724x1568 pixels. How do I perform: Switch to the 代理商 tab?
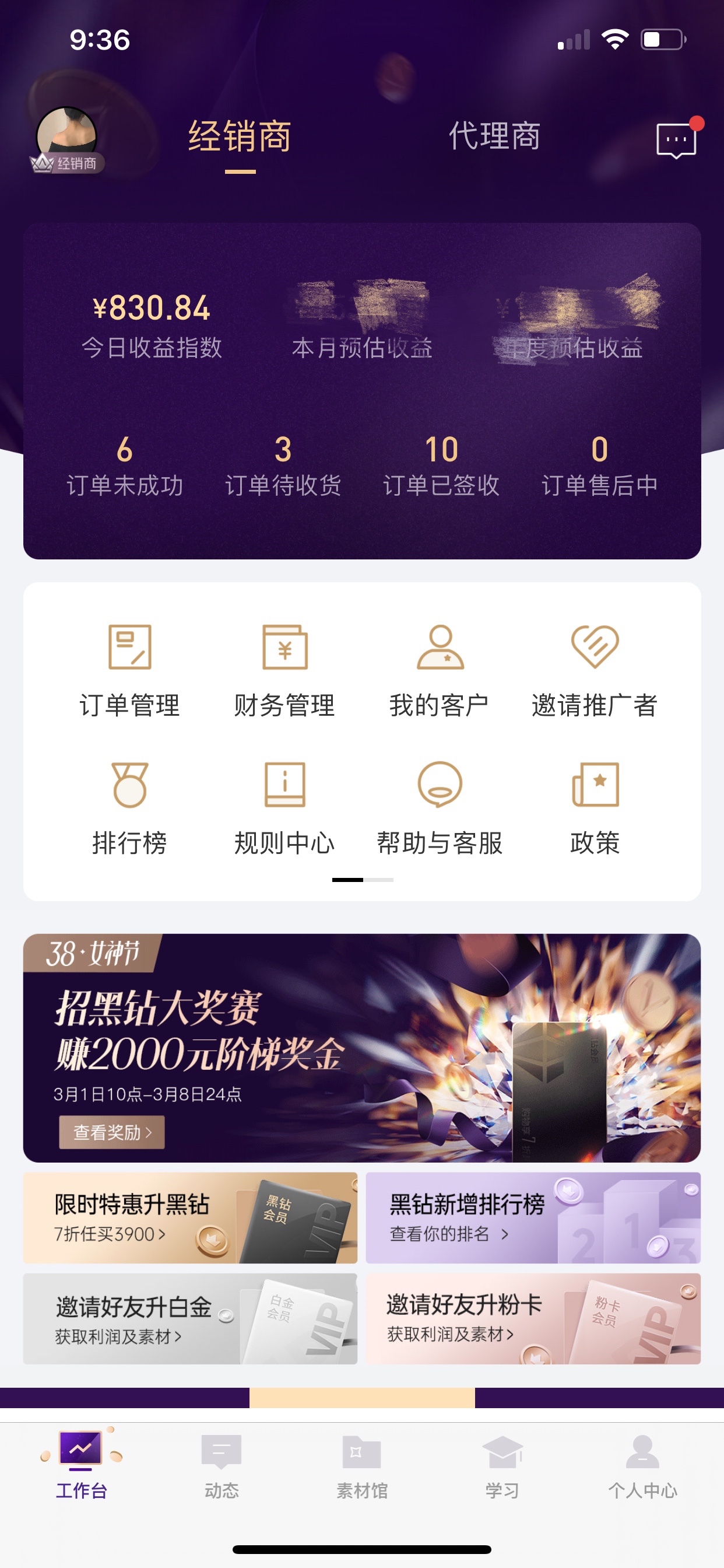click(x=494, y=136)
